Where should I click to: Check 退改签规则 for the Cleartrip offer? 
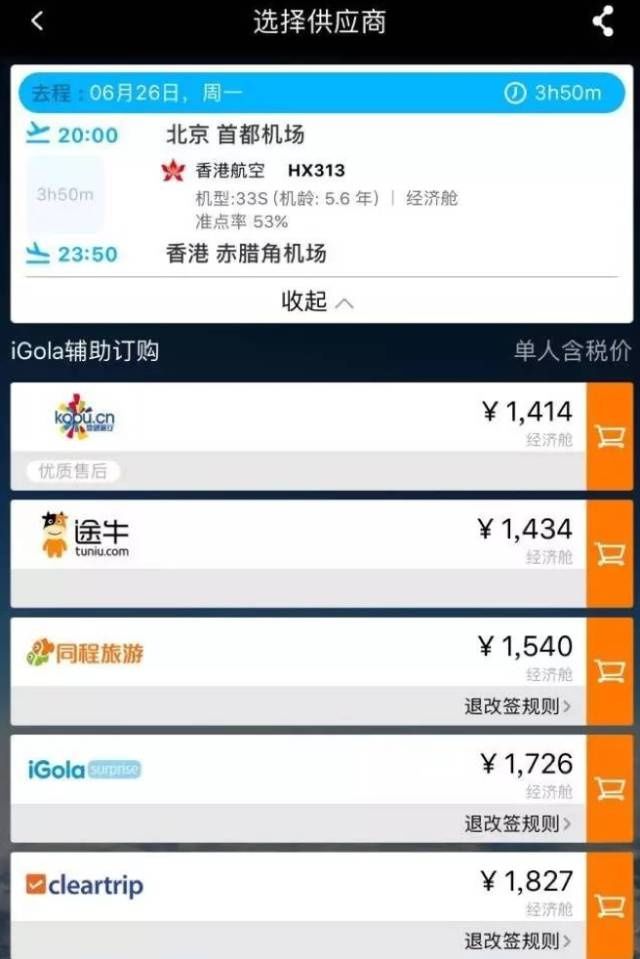517,941
